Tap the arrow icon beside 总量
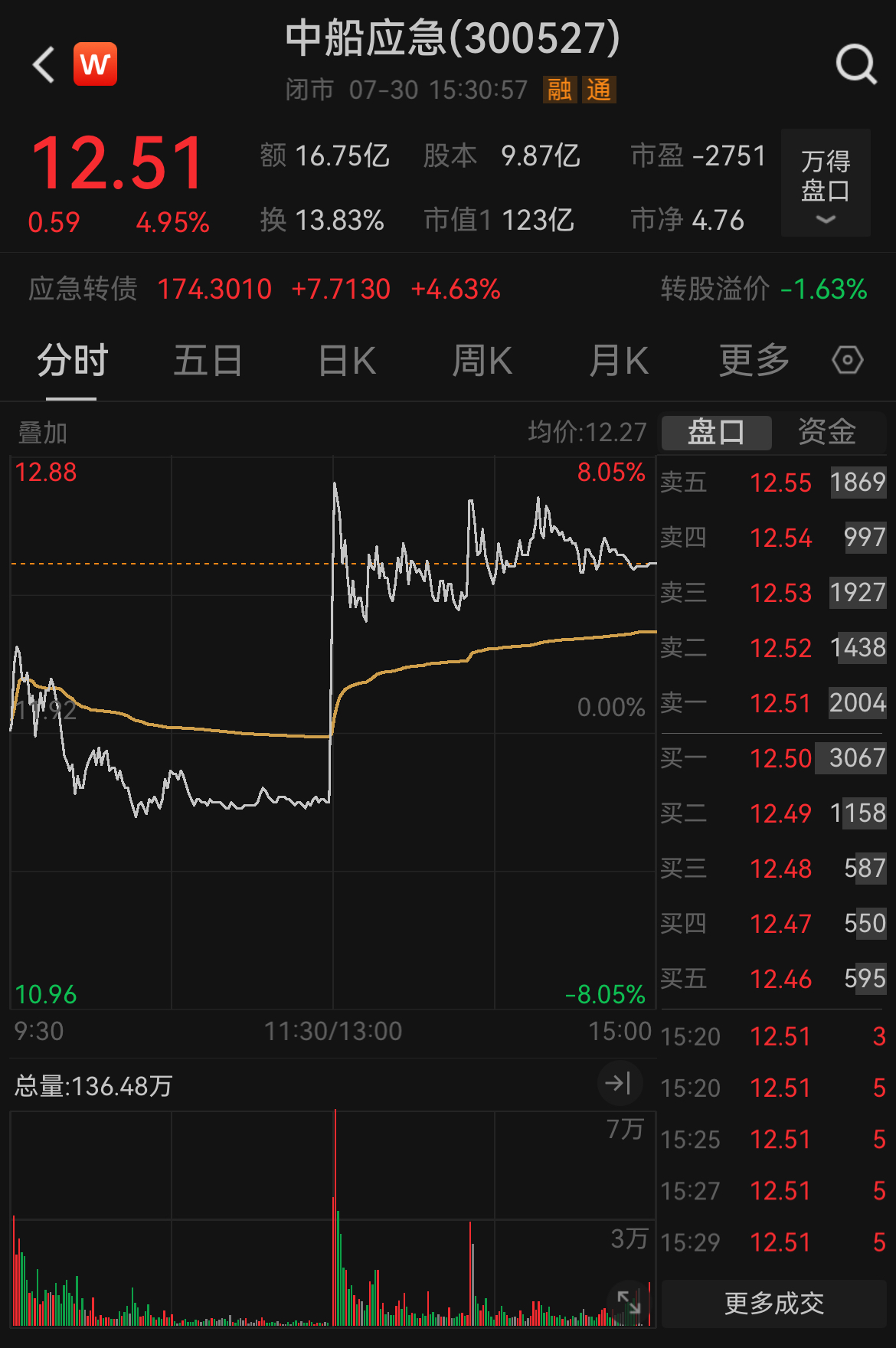 pyautogui.click(x=618, y=1083)
